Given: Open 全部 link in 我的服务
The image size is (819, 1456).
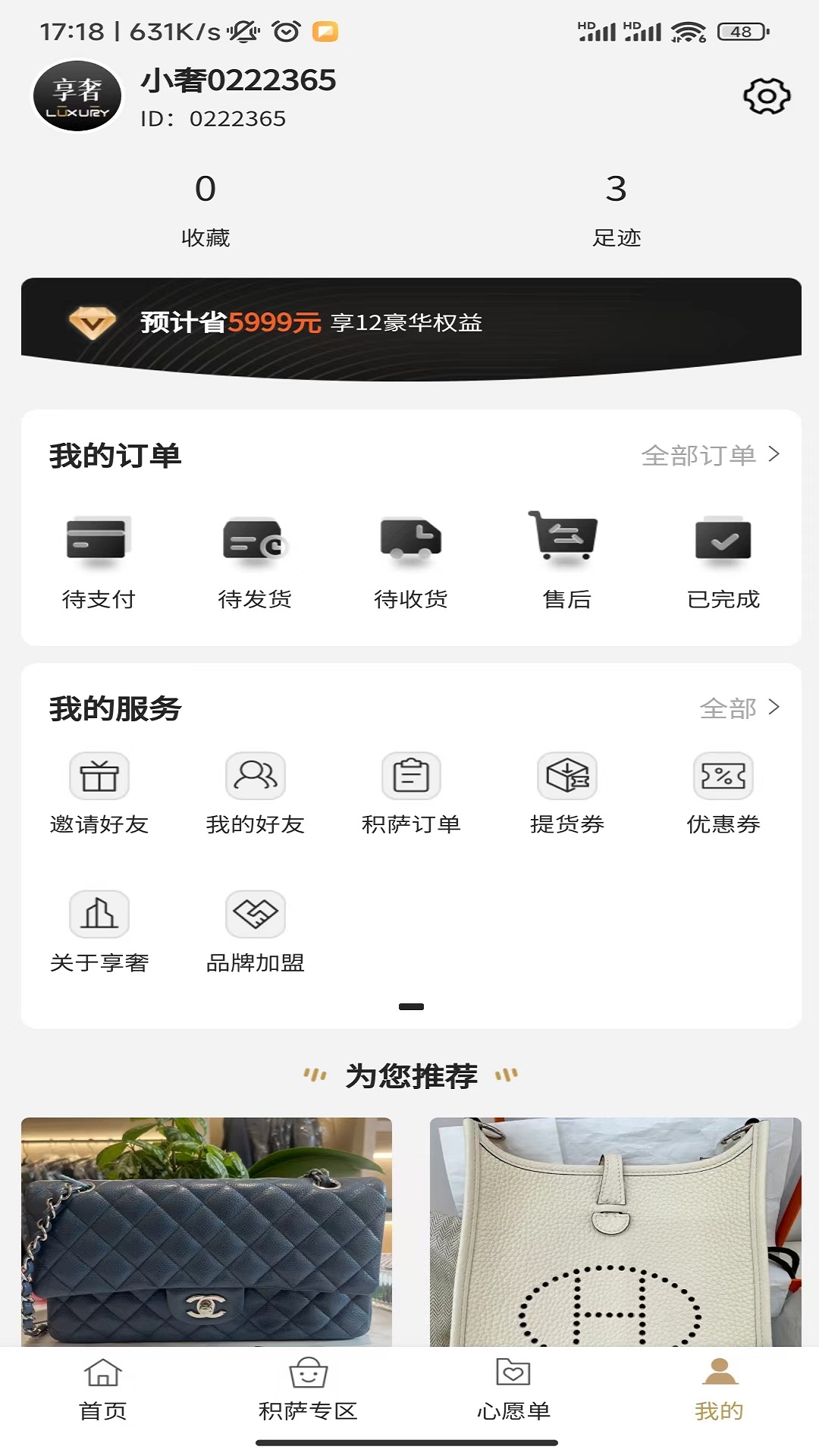Looking at the screenshot, I should coord(739,708).
